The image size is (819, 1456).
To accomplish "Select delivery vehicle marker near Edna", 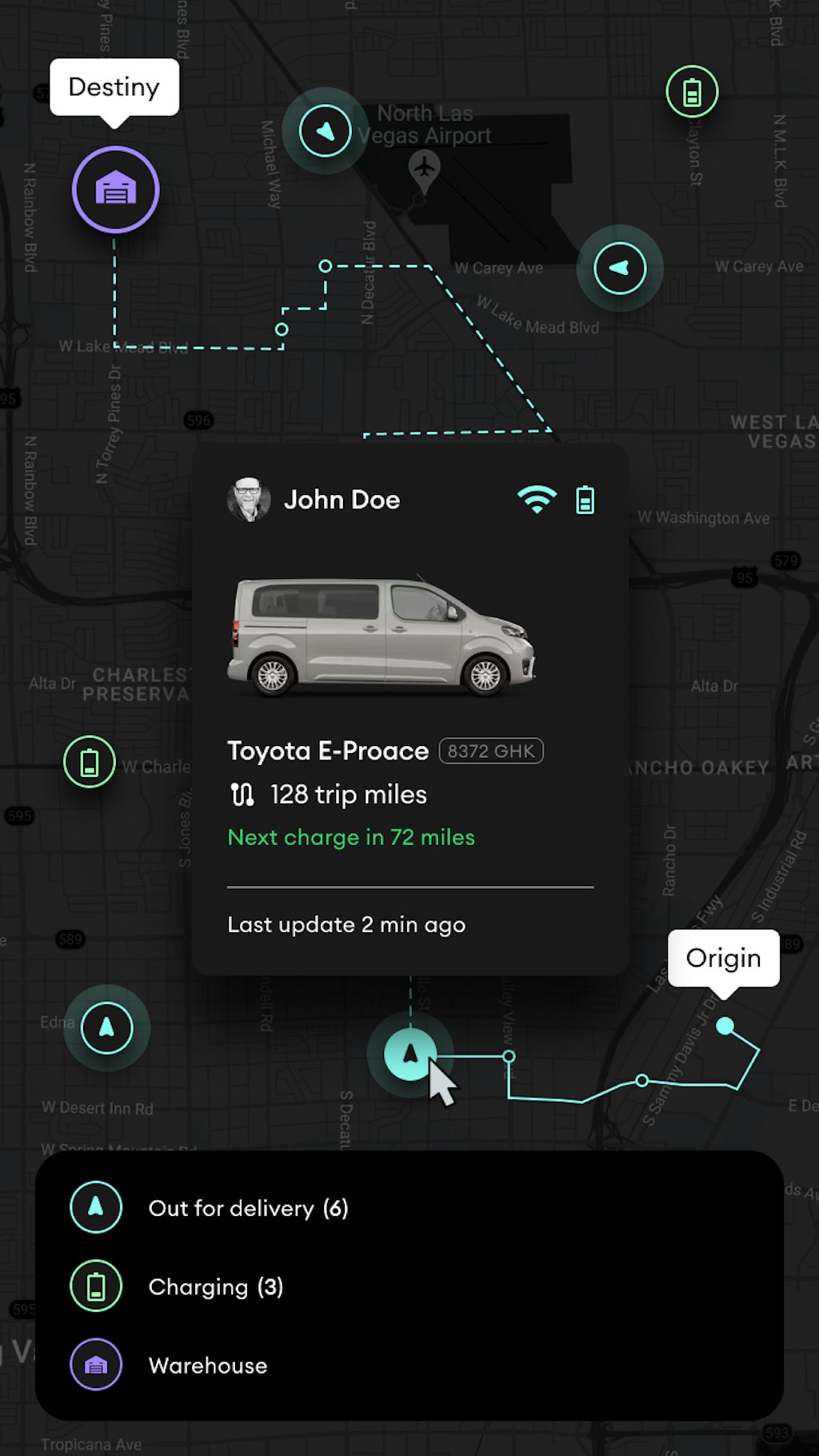I will point(106,1027).
